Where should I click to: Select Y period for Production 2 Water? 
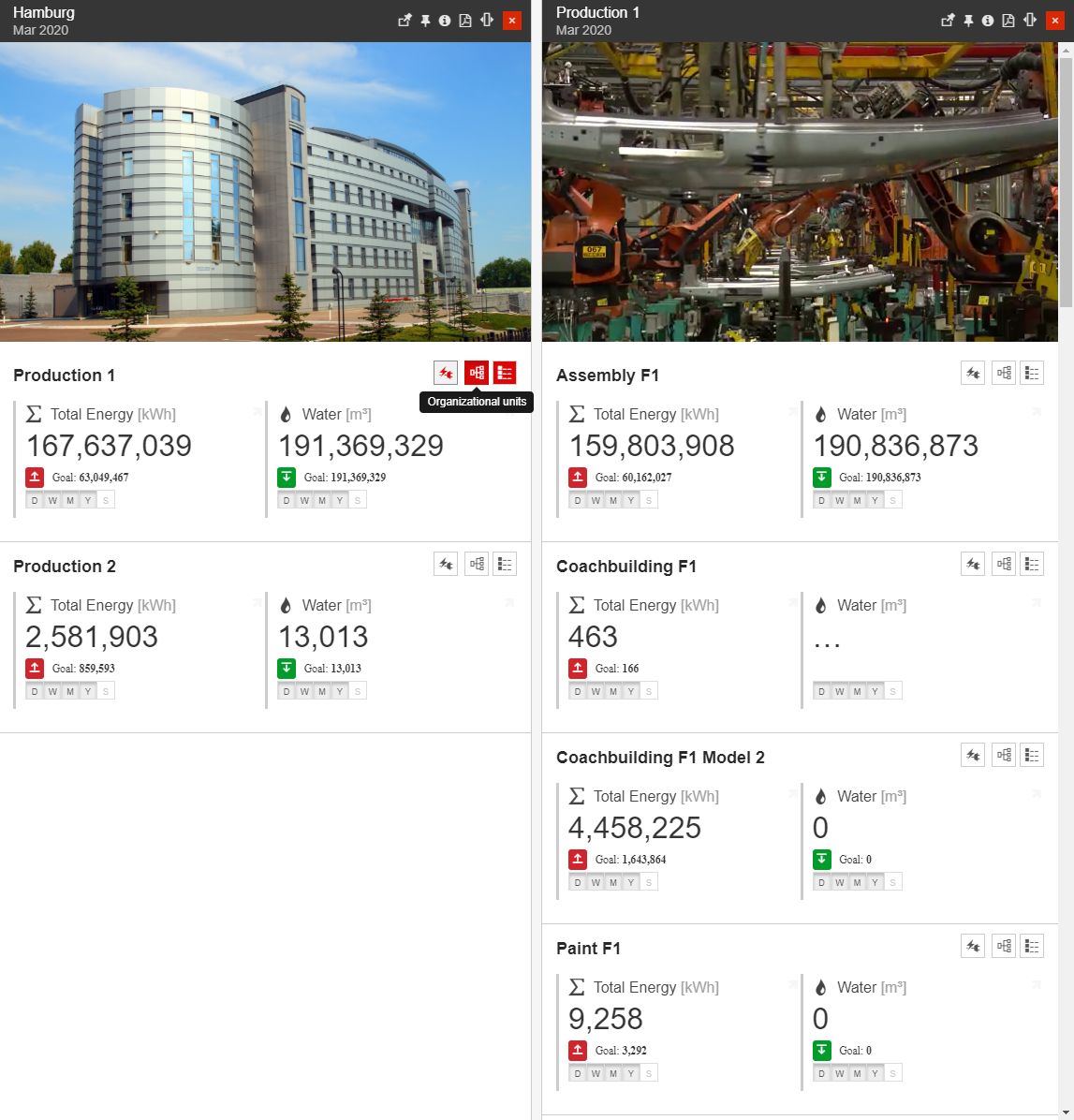[x=340, y=691]
